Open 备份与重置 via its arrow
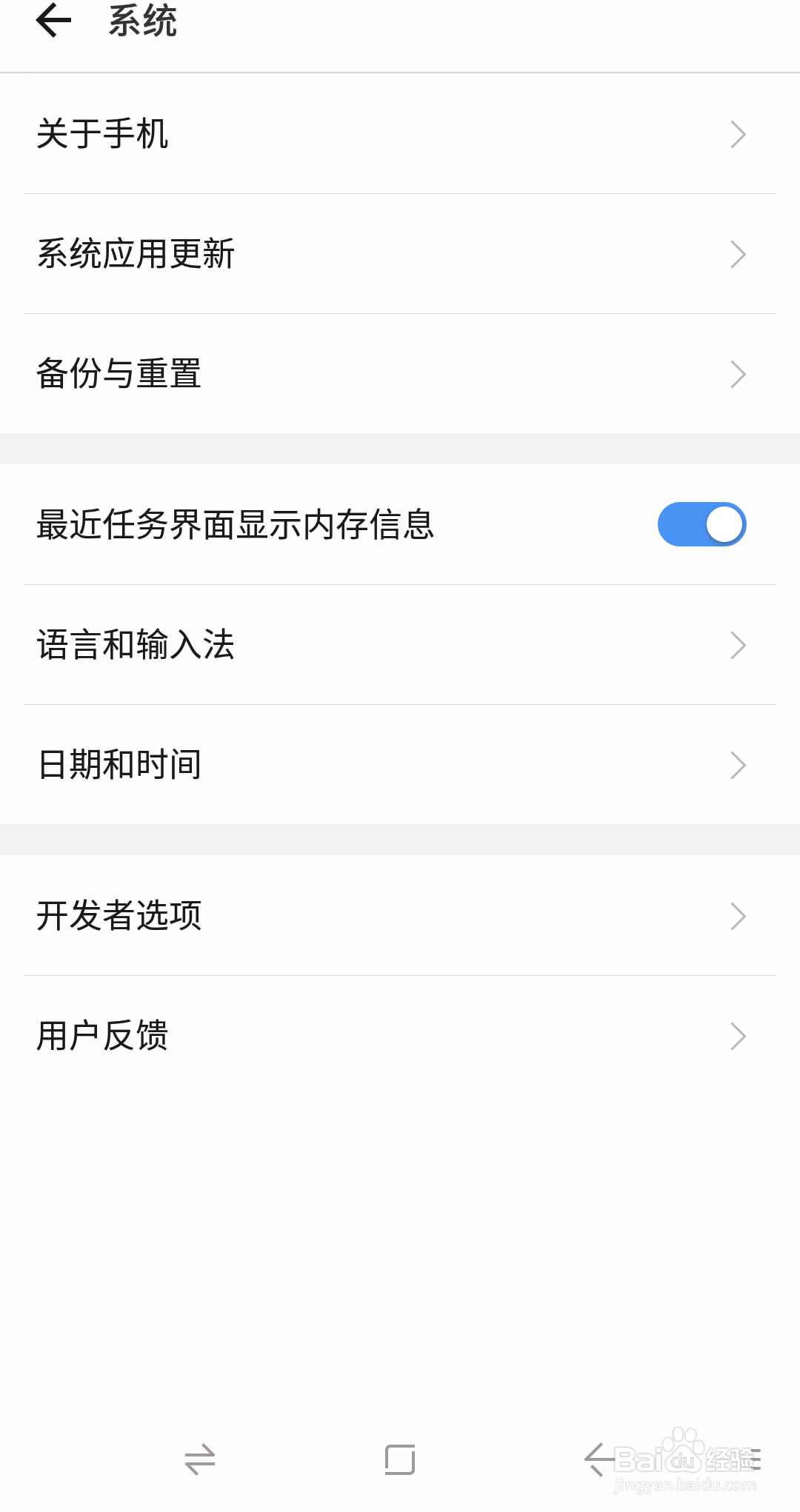The height and width of the screenshot is (1512, 800). tap(737, 374)
